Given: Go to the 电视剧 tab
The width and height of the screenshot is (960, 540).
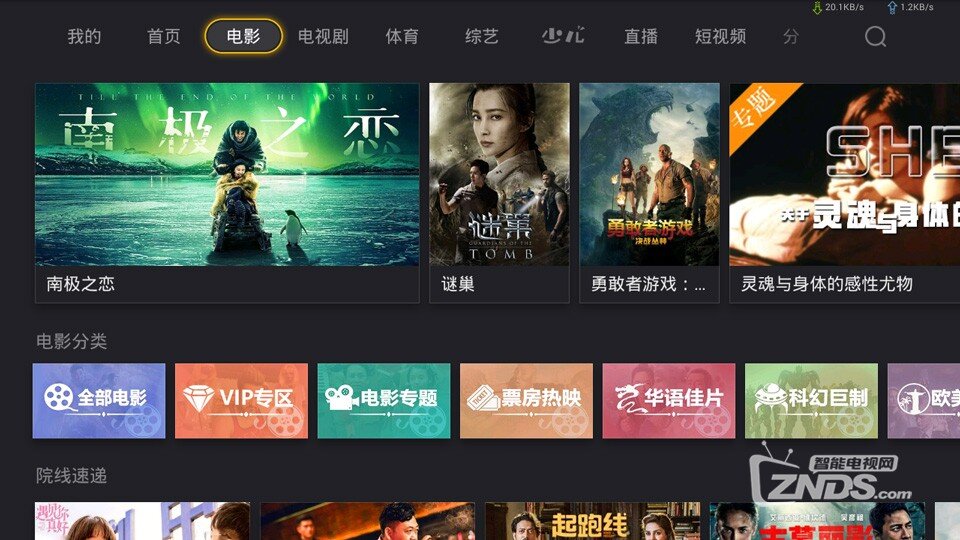Looking at the screenshot, I should [323, 37].
